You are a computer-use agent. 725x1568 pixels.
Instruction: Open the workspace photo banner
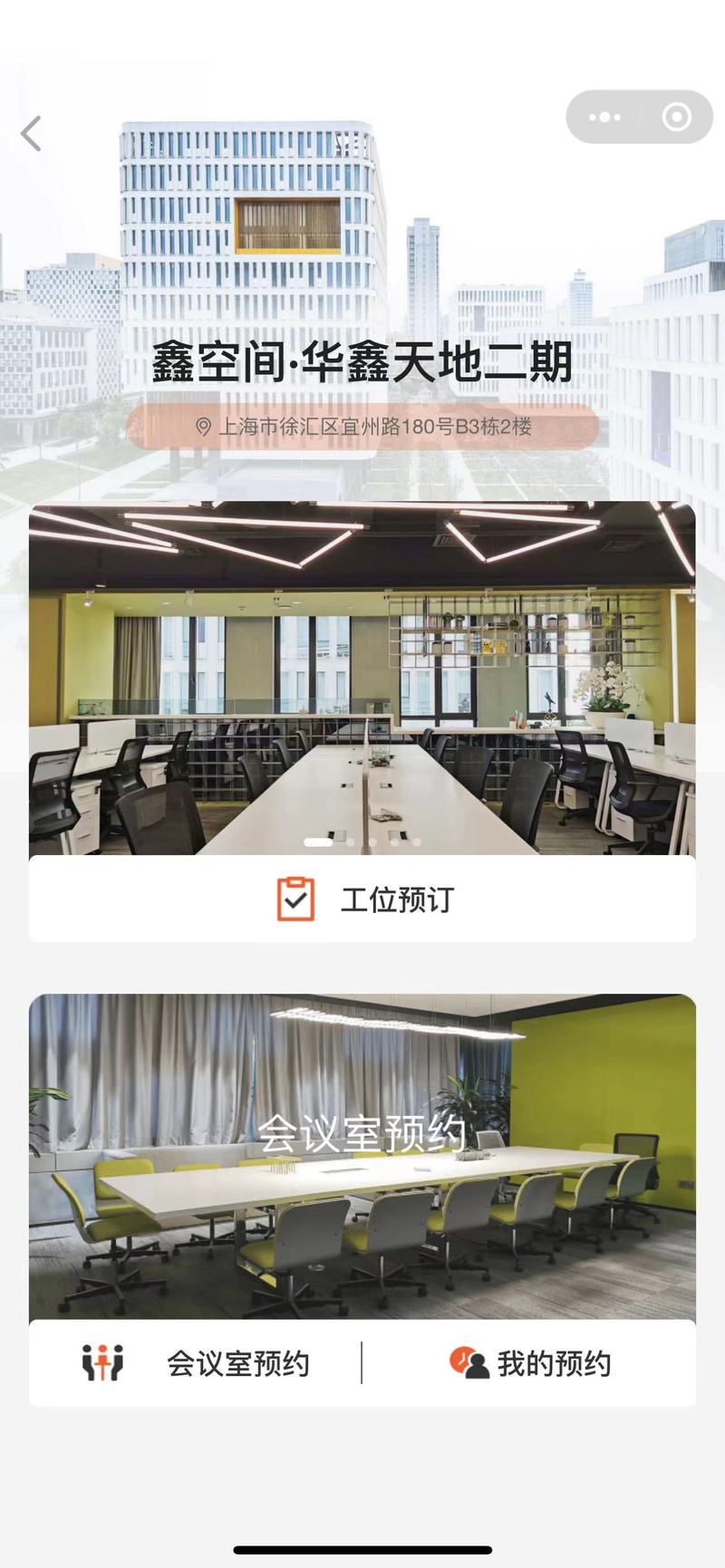click(x=362, y=678)
